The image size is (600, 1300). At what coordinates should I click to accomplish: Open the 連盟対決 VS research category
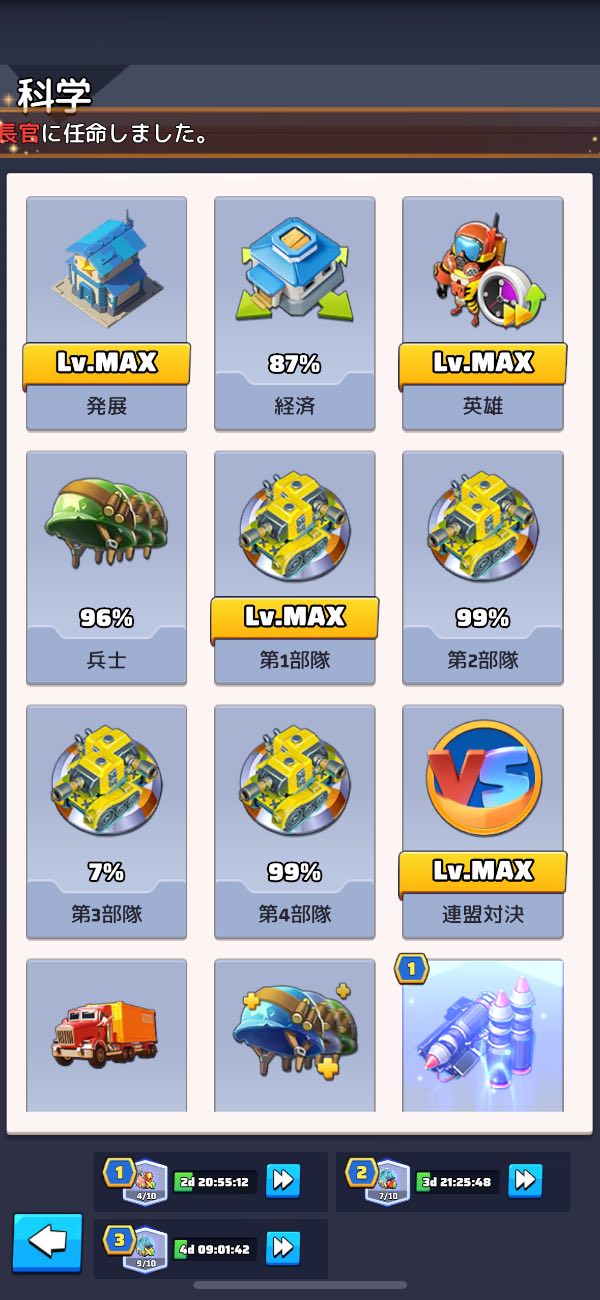coord(482,821)
